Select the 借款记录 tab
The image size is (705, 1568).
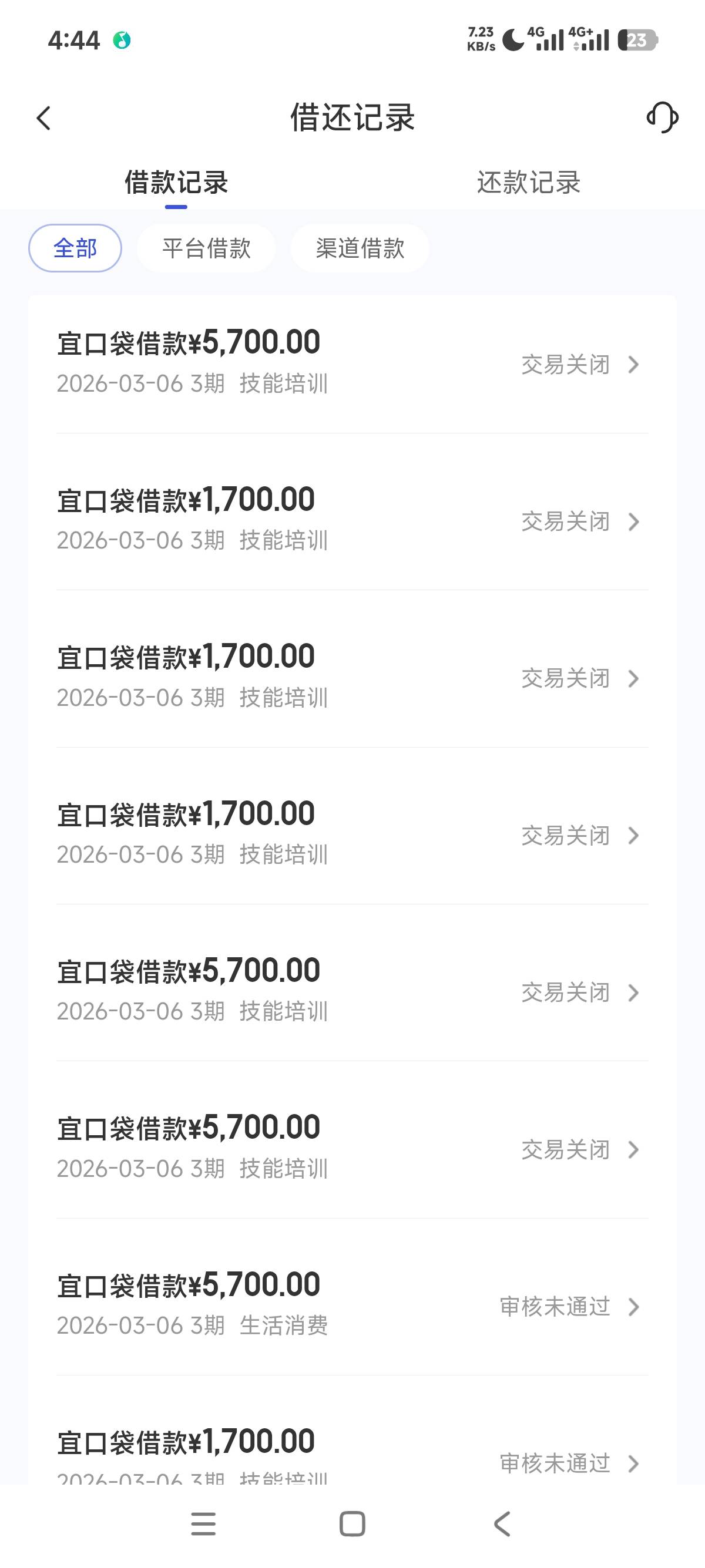point(176,183)
